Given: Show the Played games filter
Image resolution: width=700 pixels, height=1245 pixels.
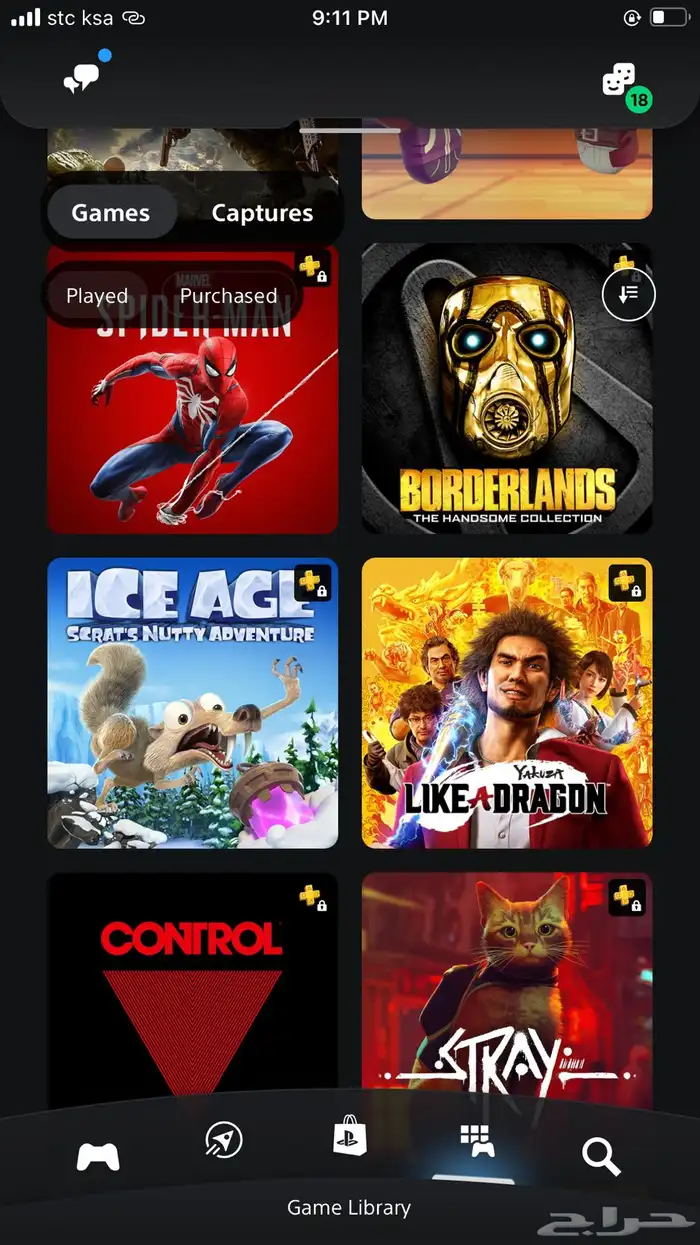Looking at the screenshot, I should pos(97,296).
